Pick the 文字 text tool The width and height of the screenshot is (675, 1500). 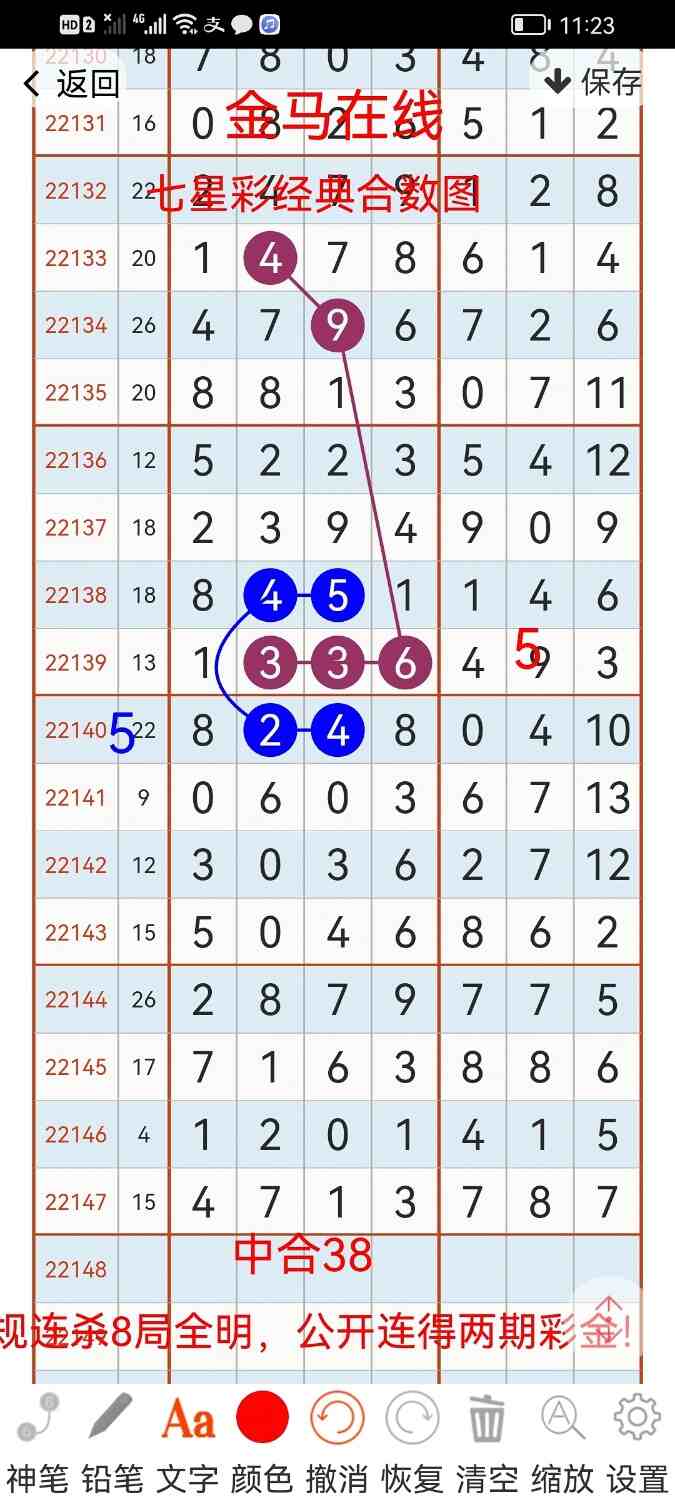[x=187, y=1418]
